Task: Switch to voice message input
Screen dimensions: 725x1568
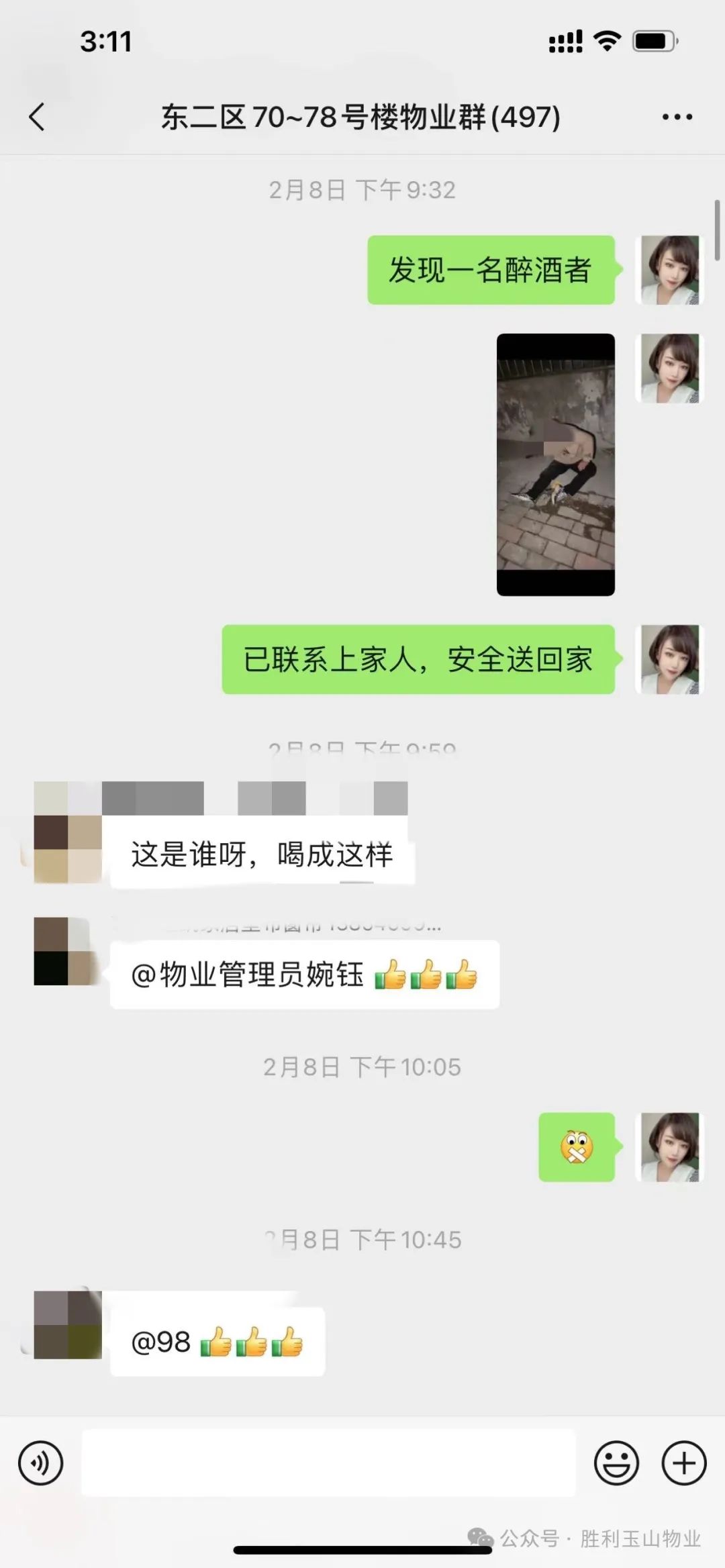Action: coord(41,1463)
